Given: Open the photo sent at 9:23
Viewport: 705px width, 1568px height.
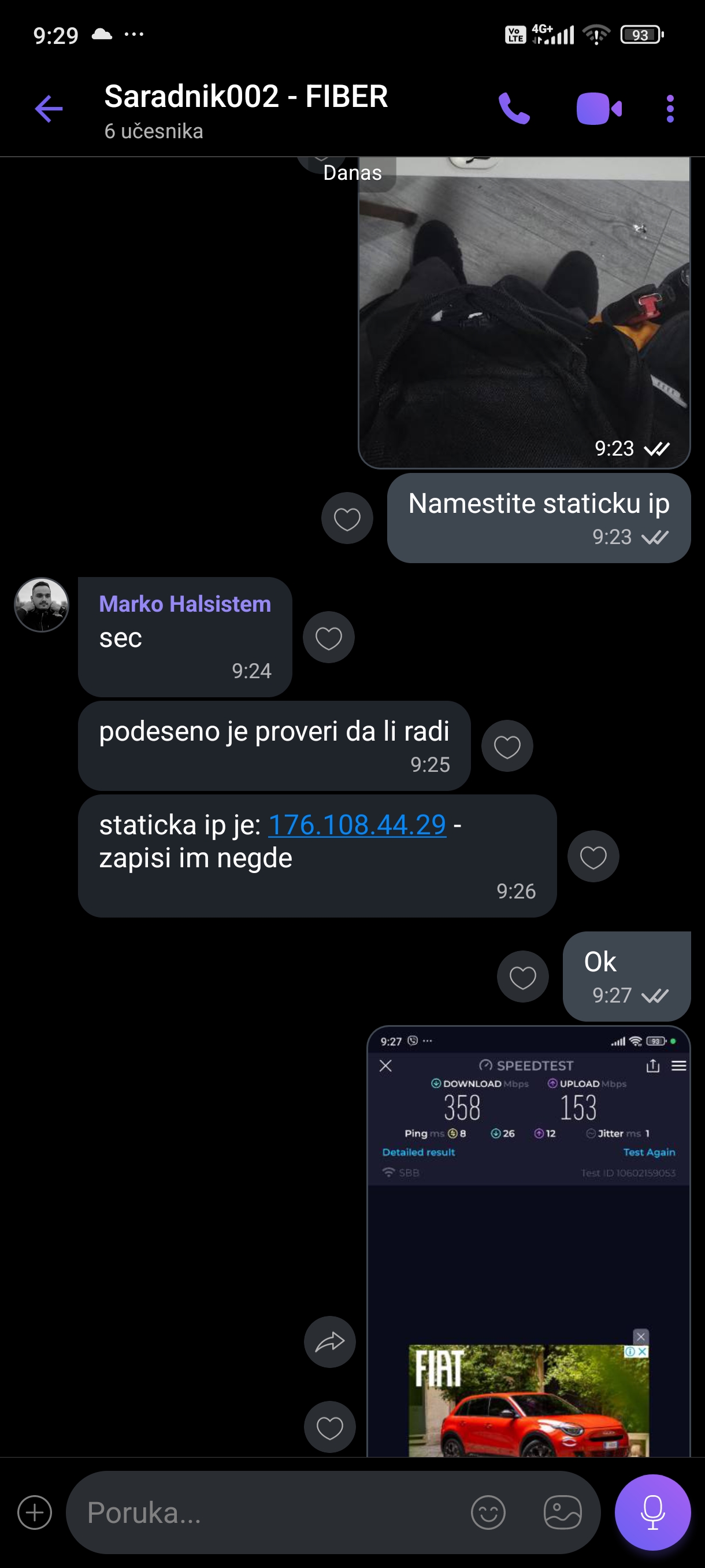Looking at the screenshot, I should (524, 312).
